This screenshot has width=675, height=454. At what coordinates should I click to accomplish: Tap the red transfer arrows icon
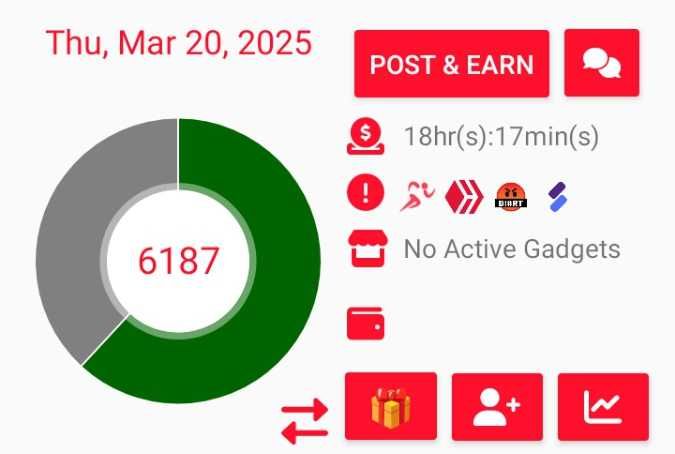click(303, 420)
